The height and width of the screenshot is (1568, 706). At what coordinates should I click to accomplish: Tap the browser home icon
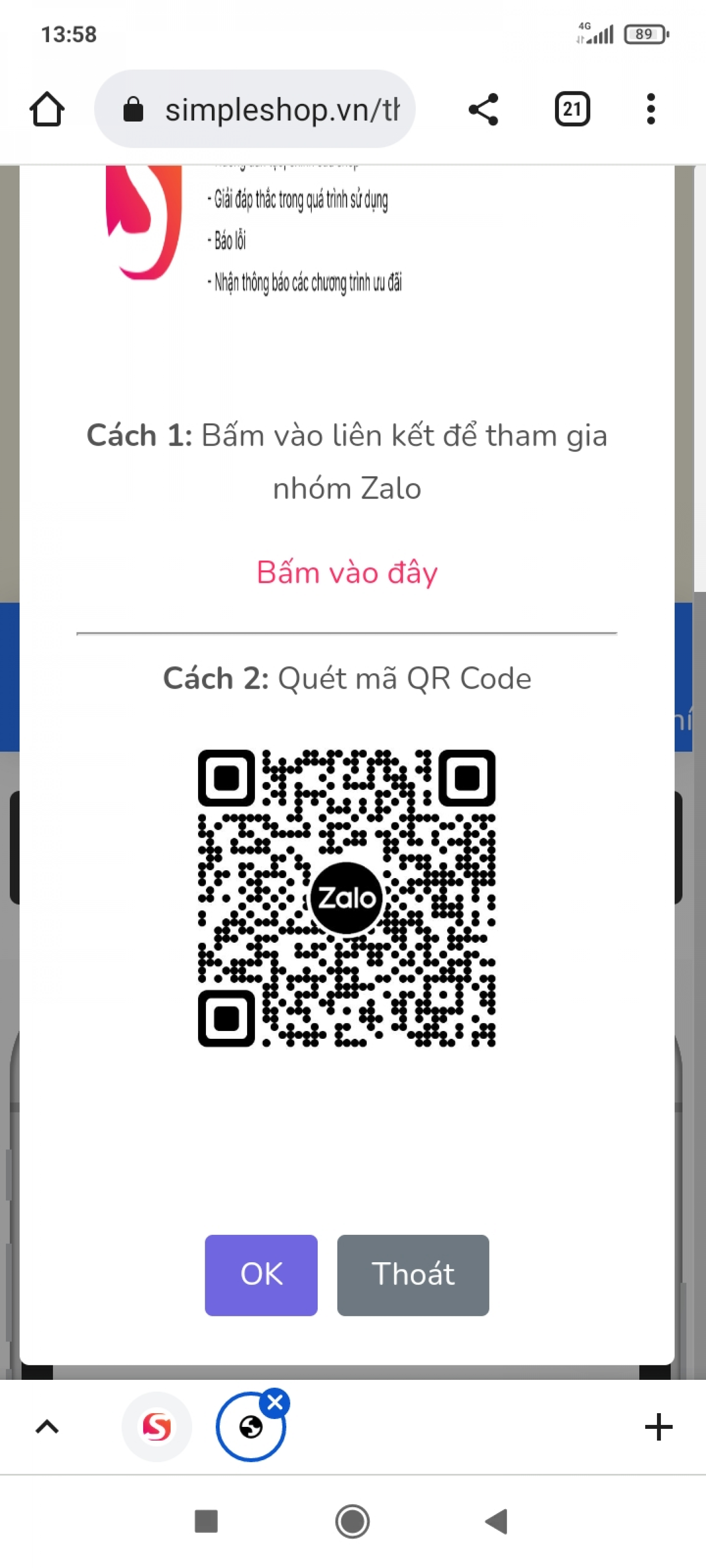(47, 109)
